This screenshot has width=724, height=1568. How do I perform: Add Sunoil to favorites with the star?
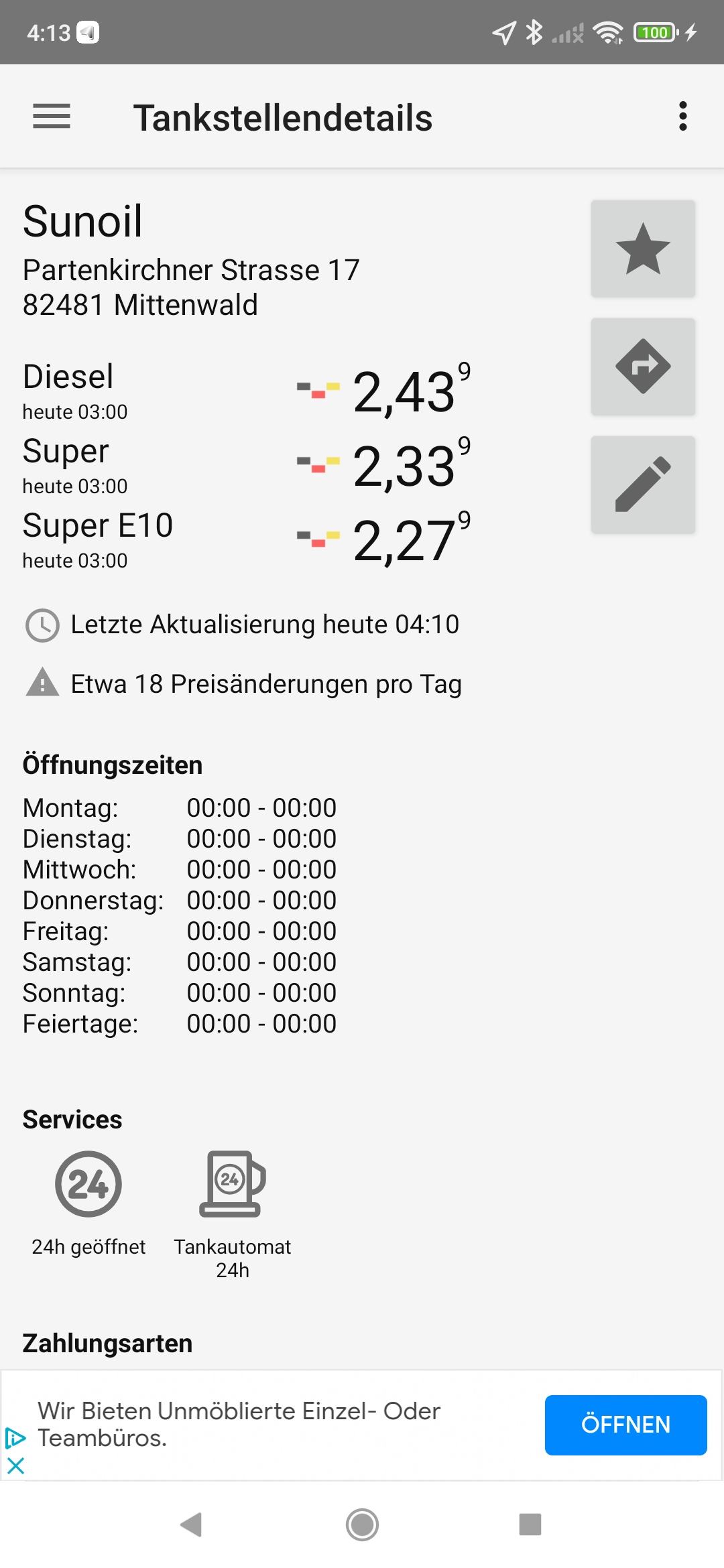[643, 249]
